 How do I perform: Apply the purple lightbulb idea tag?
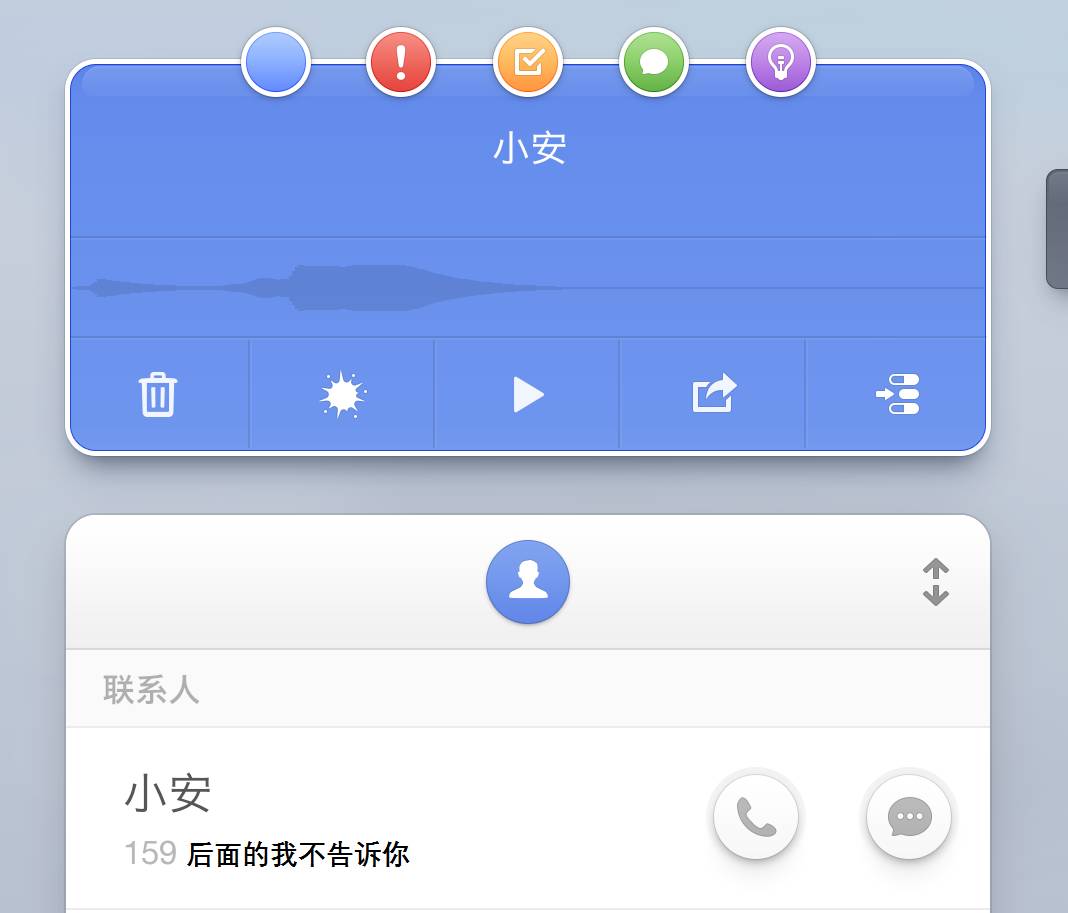coord(781,62)
